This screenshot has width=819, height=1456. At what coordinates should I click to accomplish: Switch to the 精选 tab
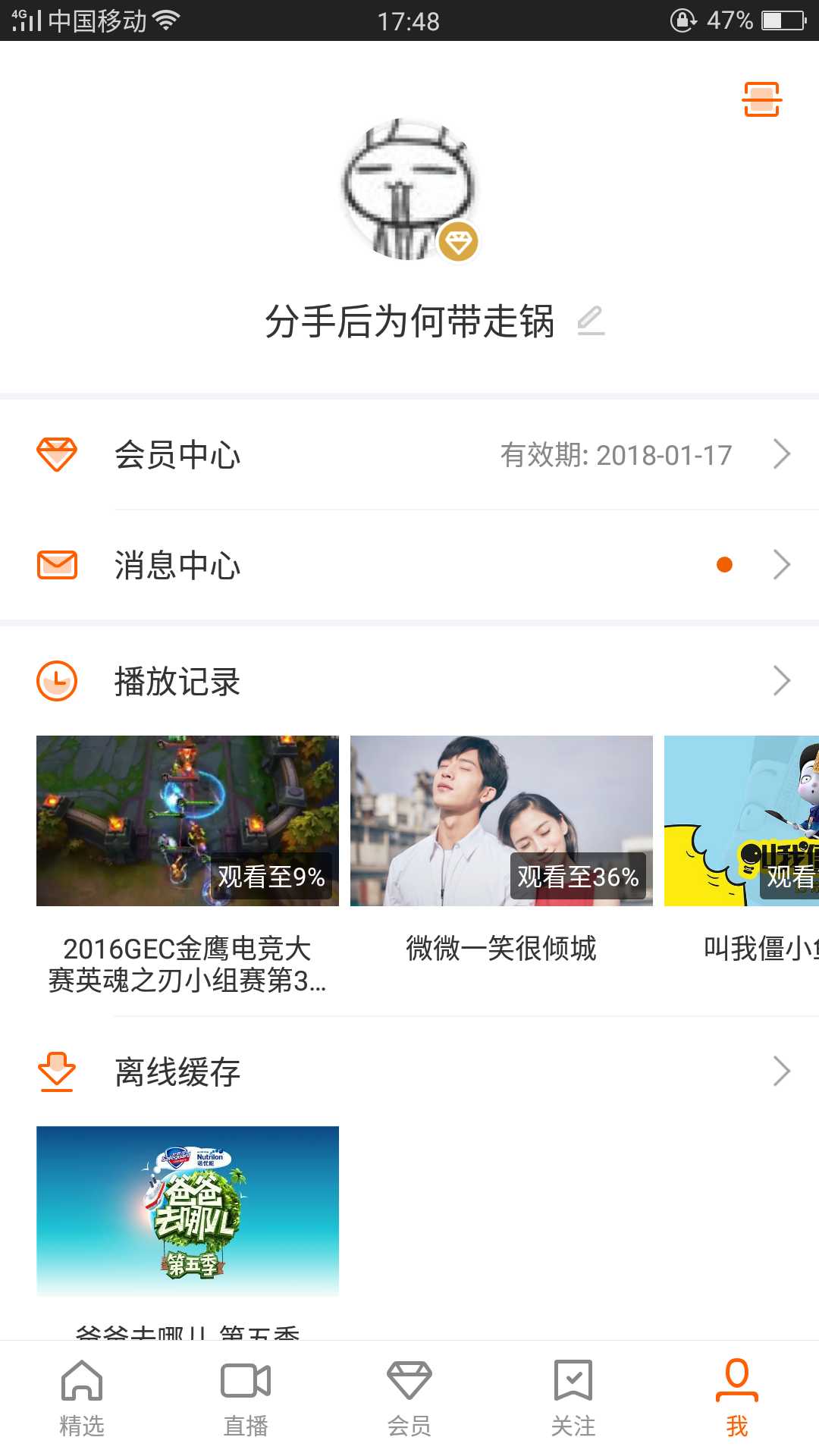pyautogui.click(x=82, y=1399)
